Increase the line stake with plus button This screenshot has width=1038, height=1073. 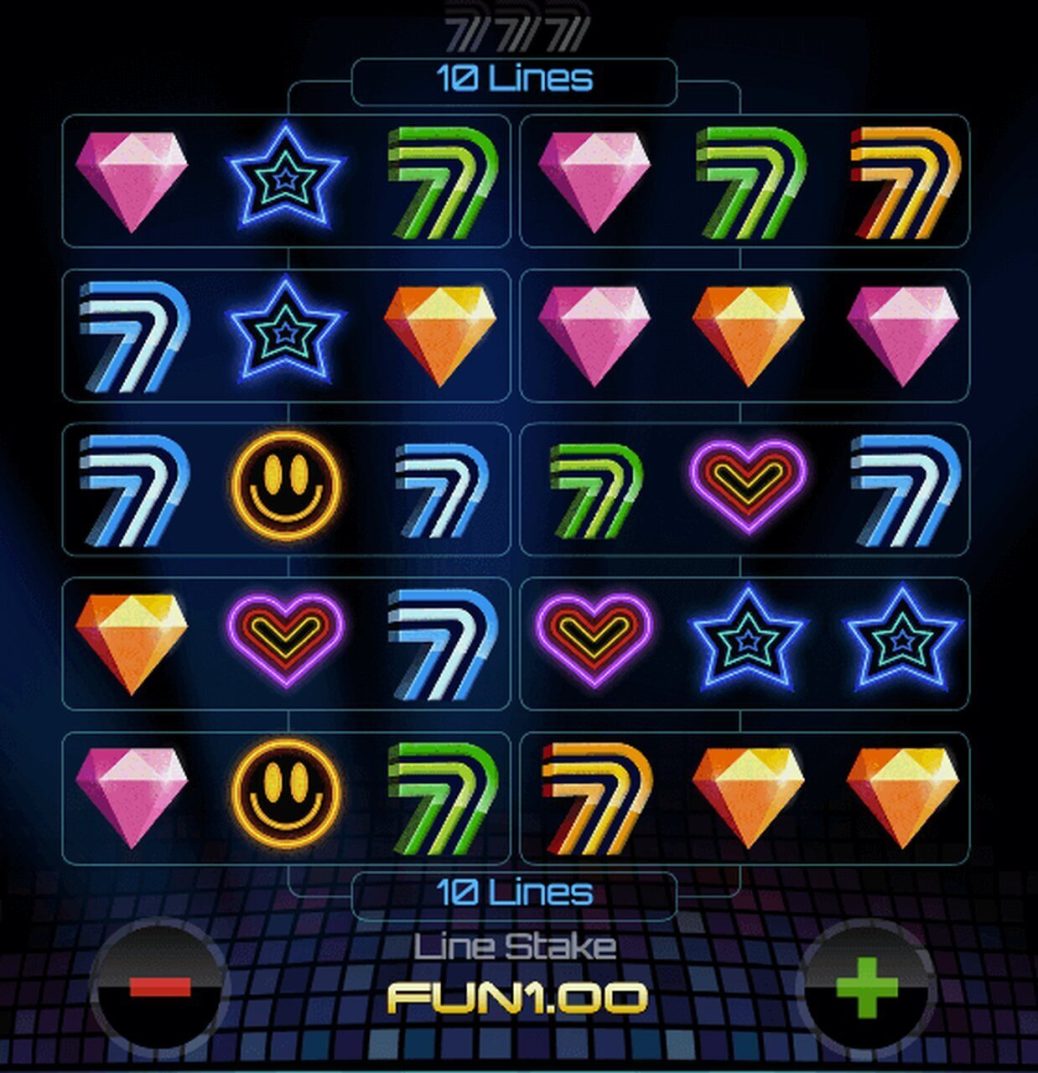[868, 988]
